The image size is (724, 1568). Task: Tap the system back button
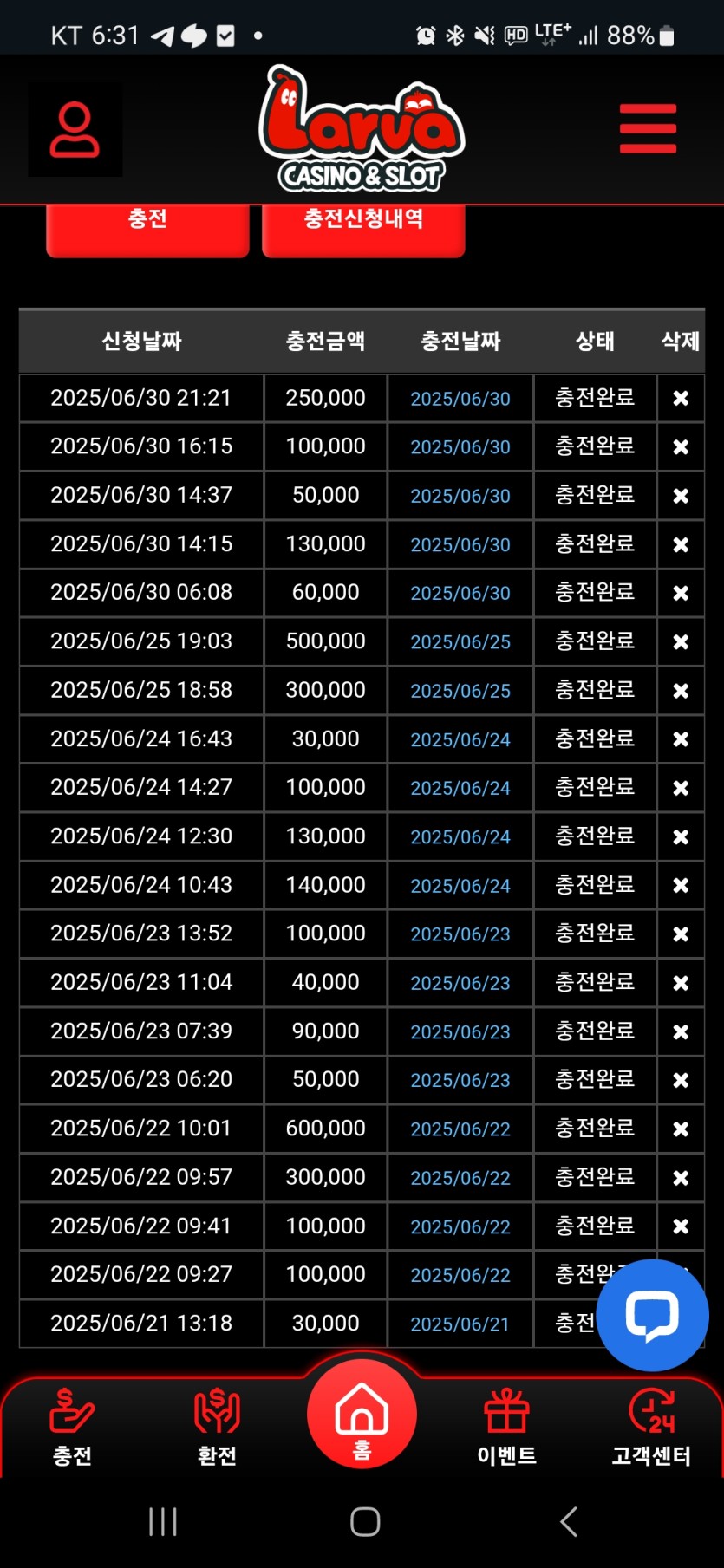pyautogui.click(x=568, y=1521)
